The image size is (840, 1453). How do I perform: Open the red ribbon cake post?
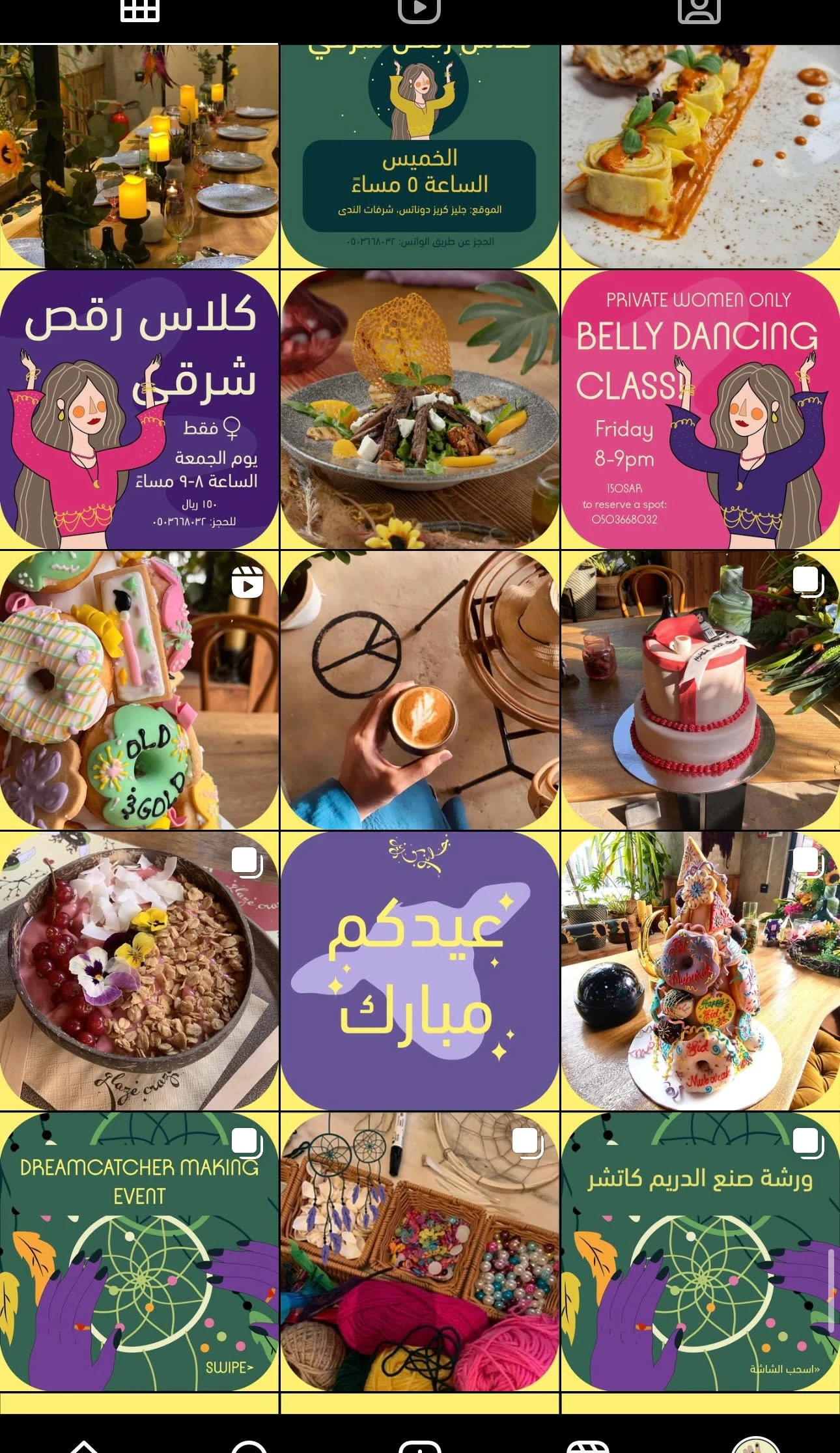pos(700,690)
